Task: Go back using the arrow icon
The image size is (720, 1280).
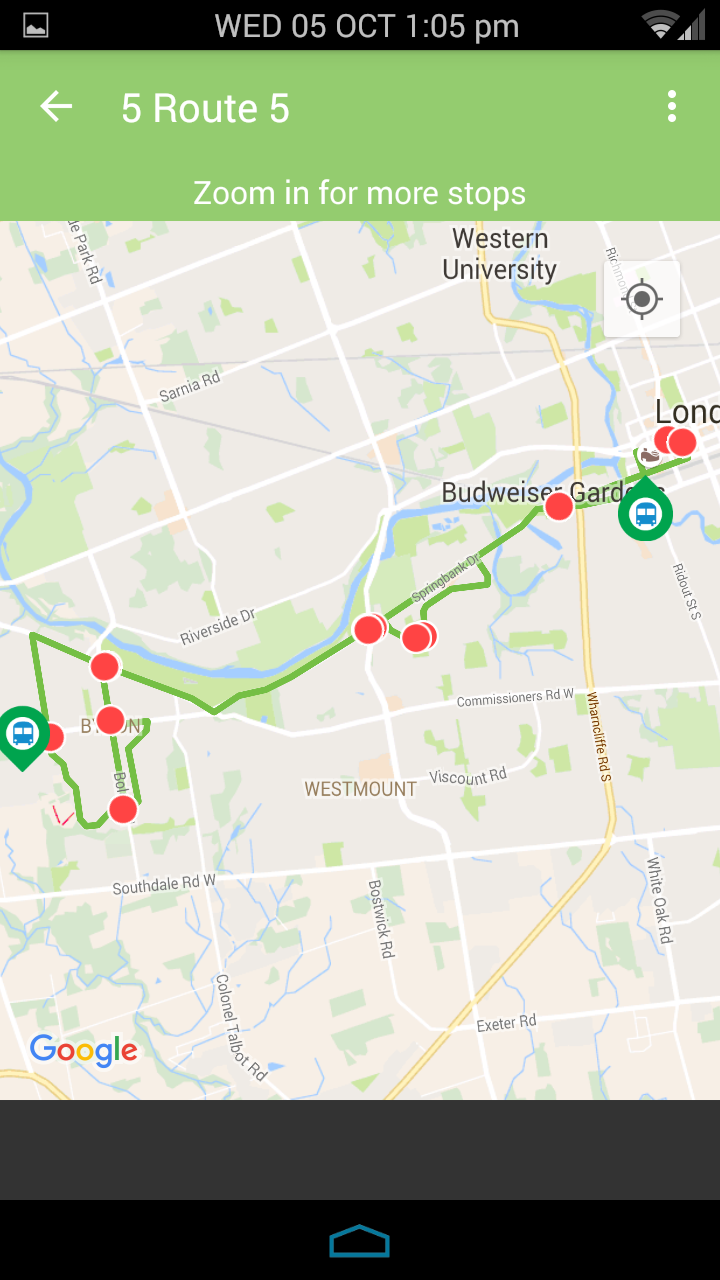Action: pos(56,107)
